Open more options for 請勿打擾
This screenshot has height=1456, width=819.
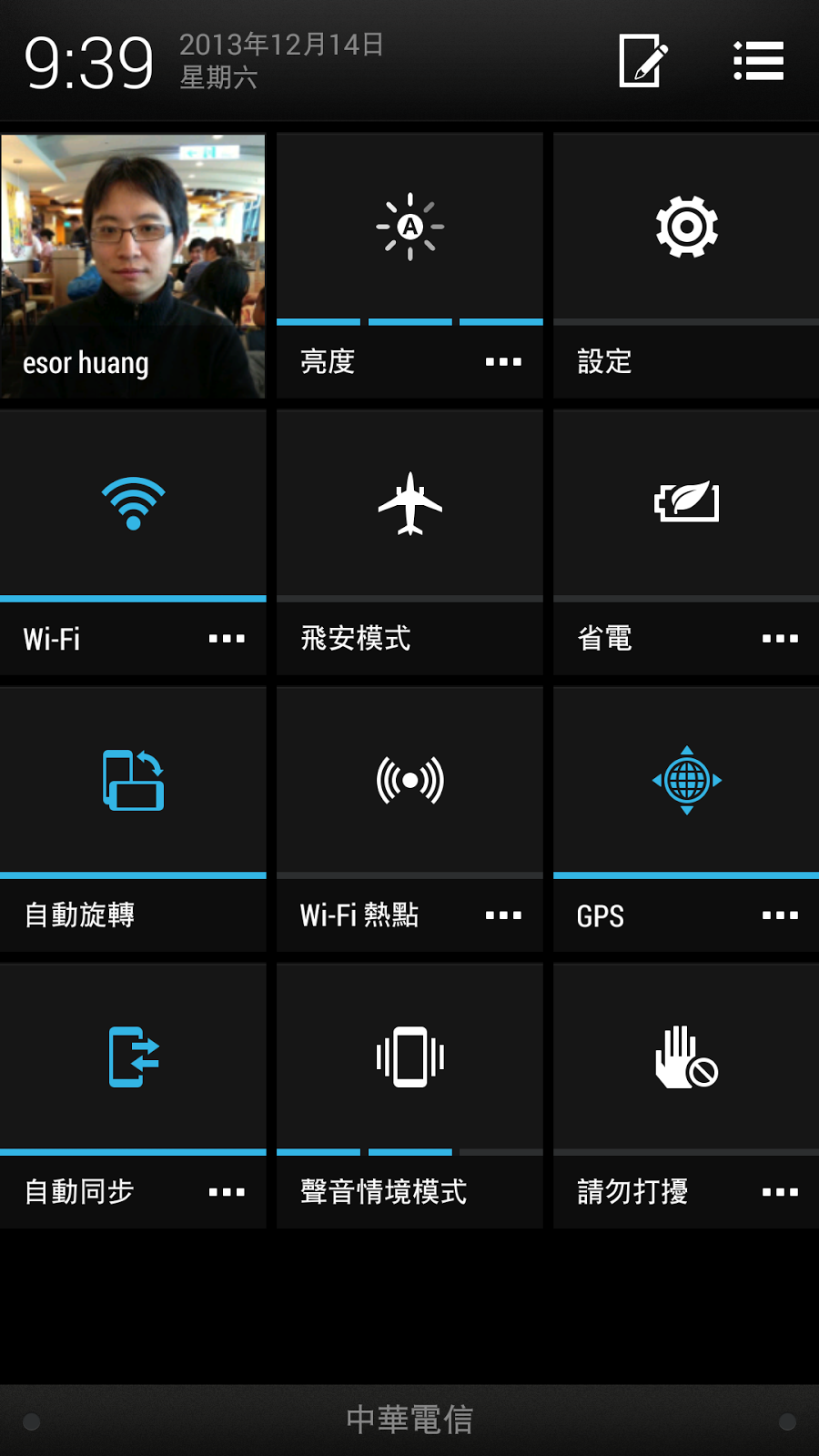(x=780, y=1192)
